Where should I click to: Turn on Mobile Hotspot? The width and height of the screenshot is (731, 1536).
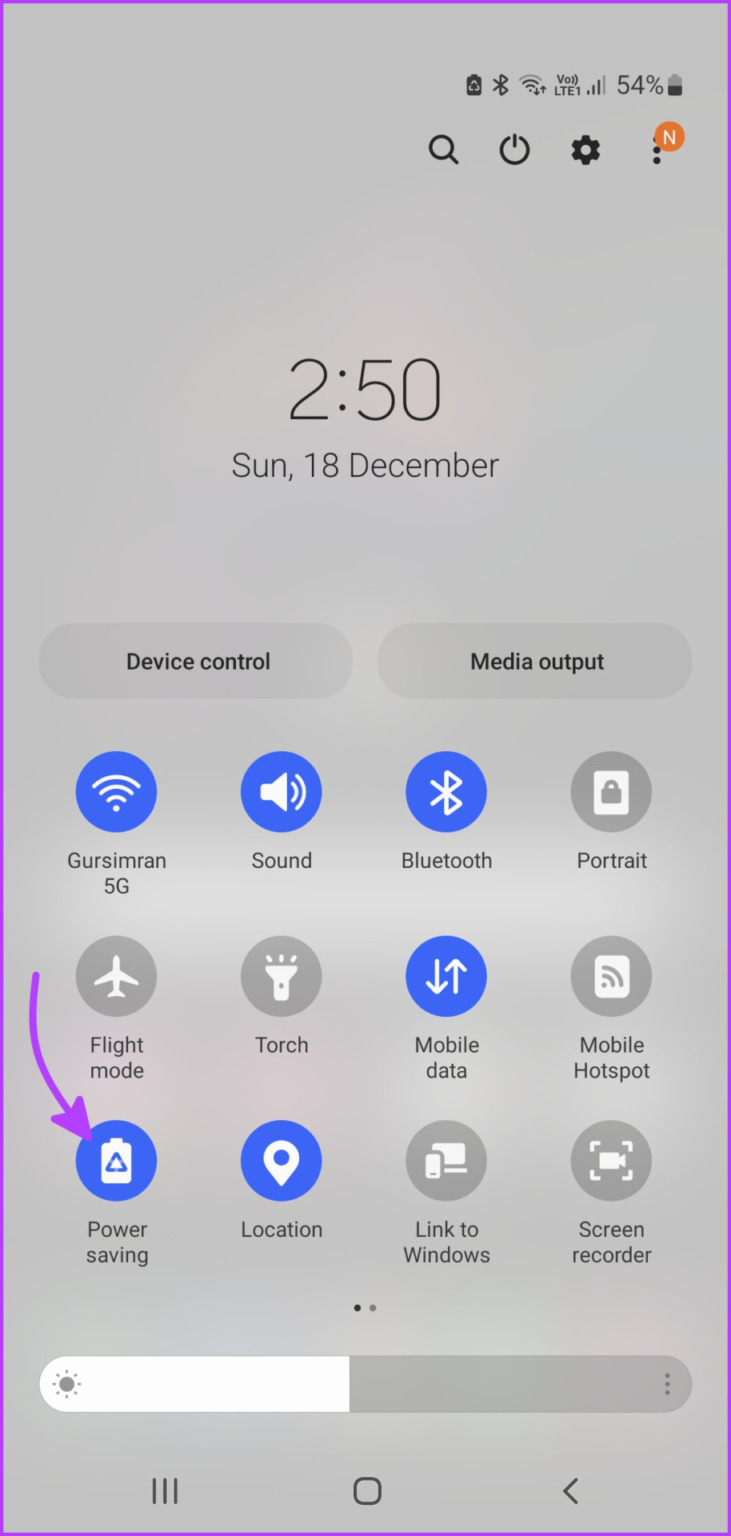(x=611, y=975)
